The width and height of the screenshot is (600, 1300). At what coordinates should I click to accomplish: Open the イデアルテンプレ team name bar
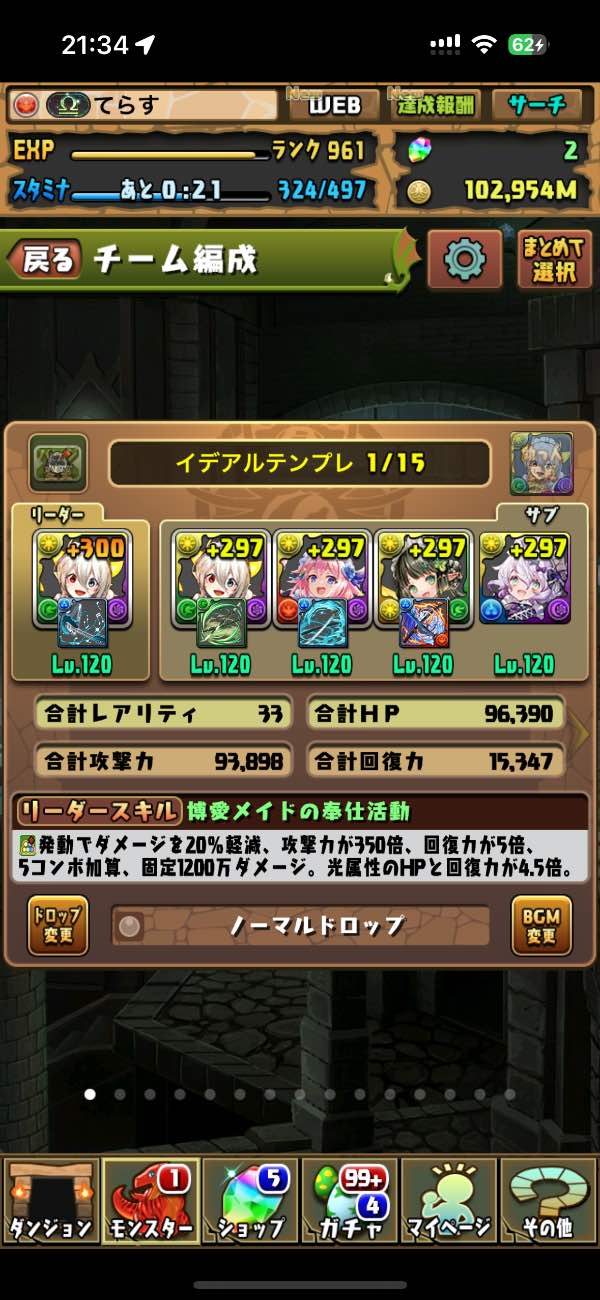[x=300, y=463]
